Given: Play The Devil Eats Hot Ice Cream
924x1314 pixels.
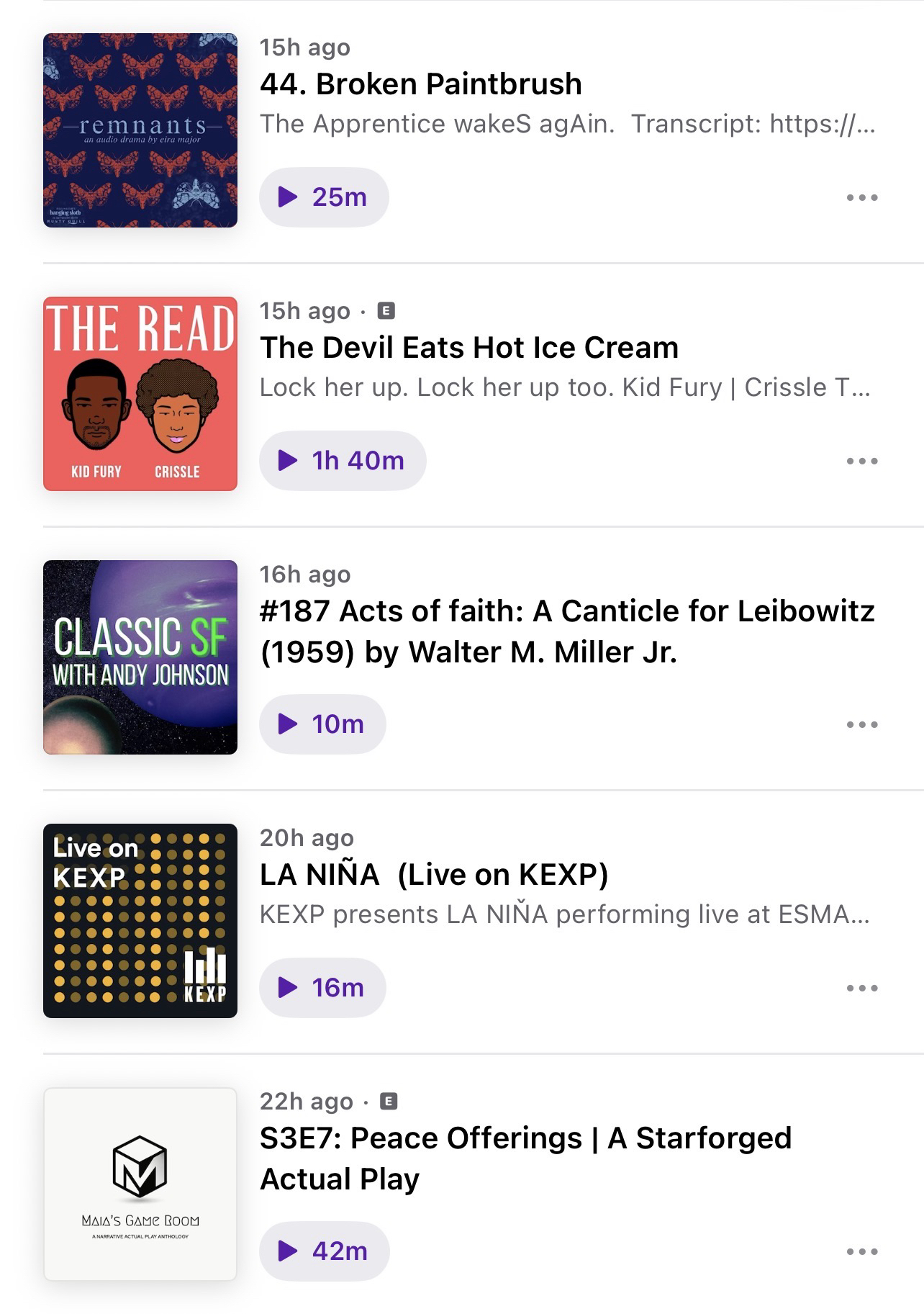Looking at the screenshot, I should (343, 461).
